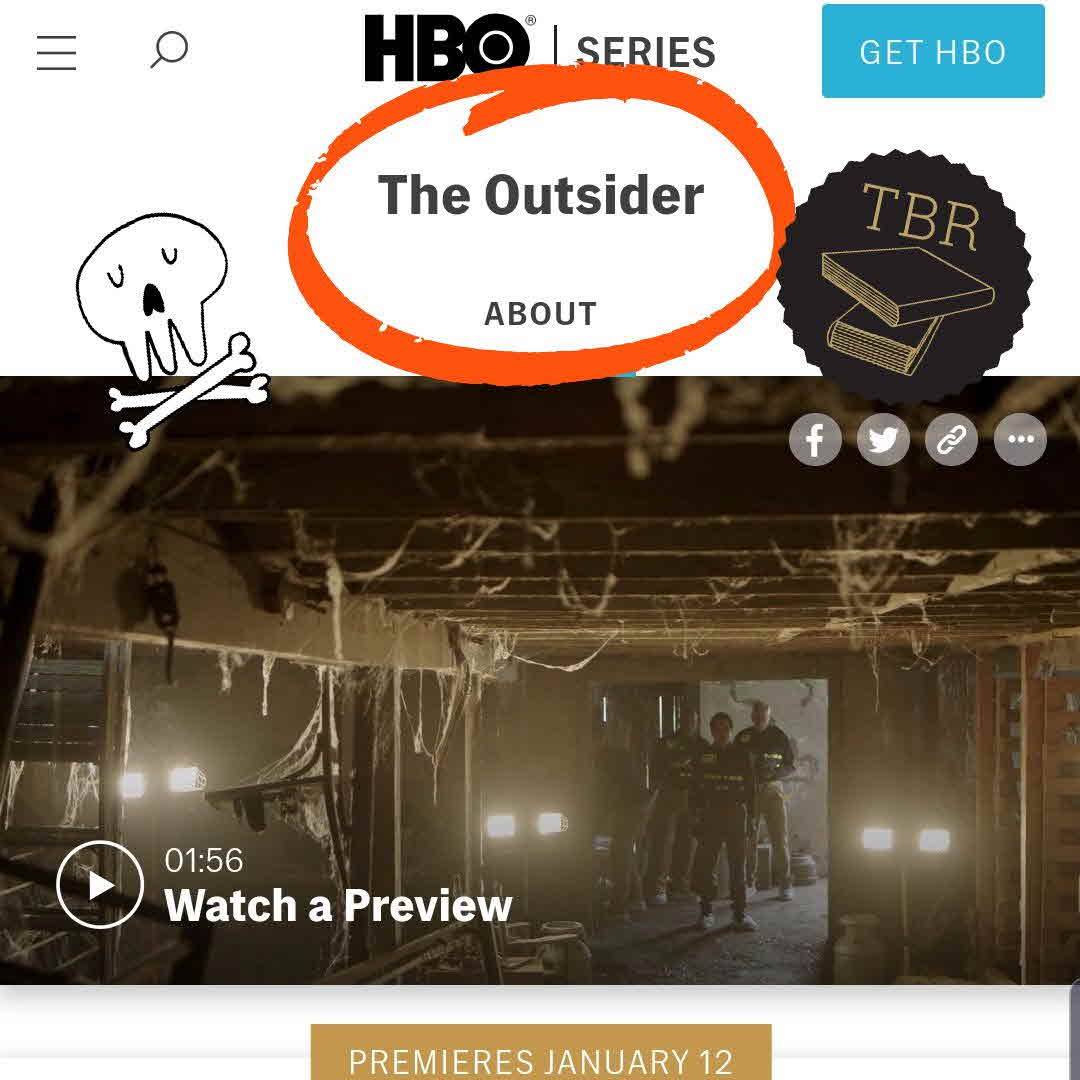Tap the GET HBO button

pyautogui.click(x=932, y=52)
